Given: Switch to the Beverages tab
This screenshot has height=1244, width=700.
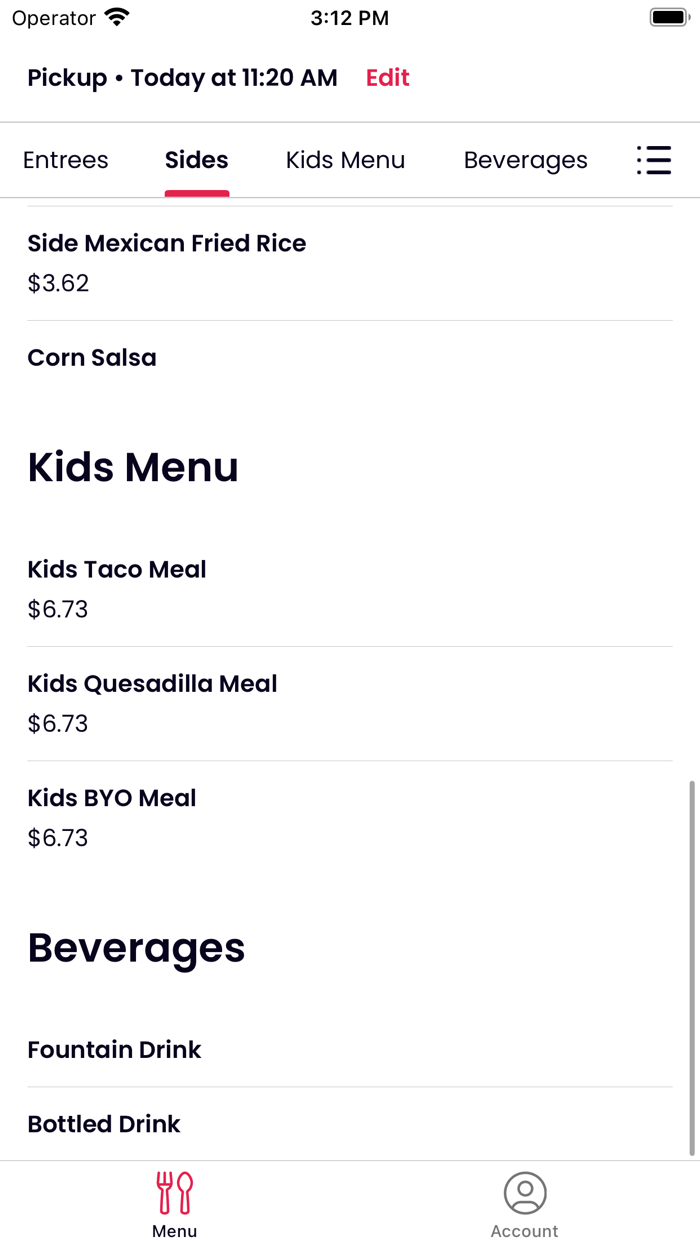Looking at the screenshot, I should pyautogui.click(x=526, y=160).
